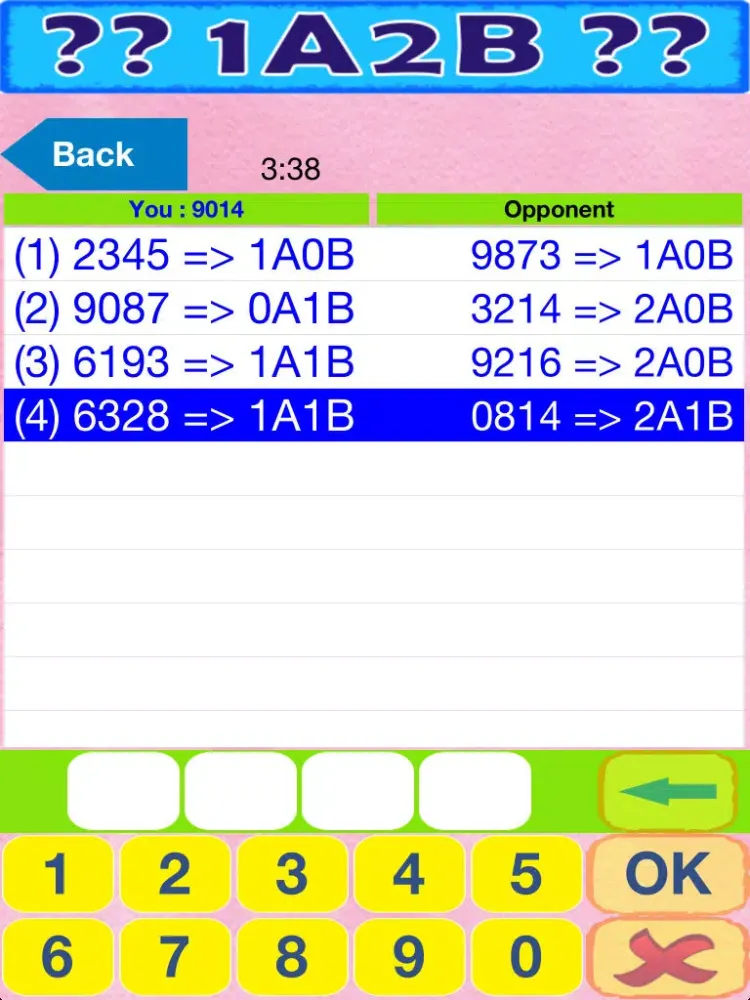Select guess row 2345 => 1A0B
This screenshot has width=750, height=1000.
coord(186,256)
